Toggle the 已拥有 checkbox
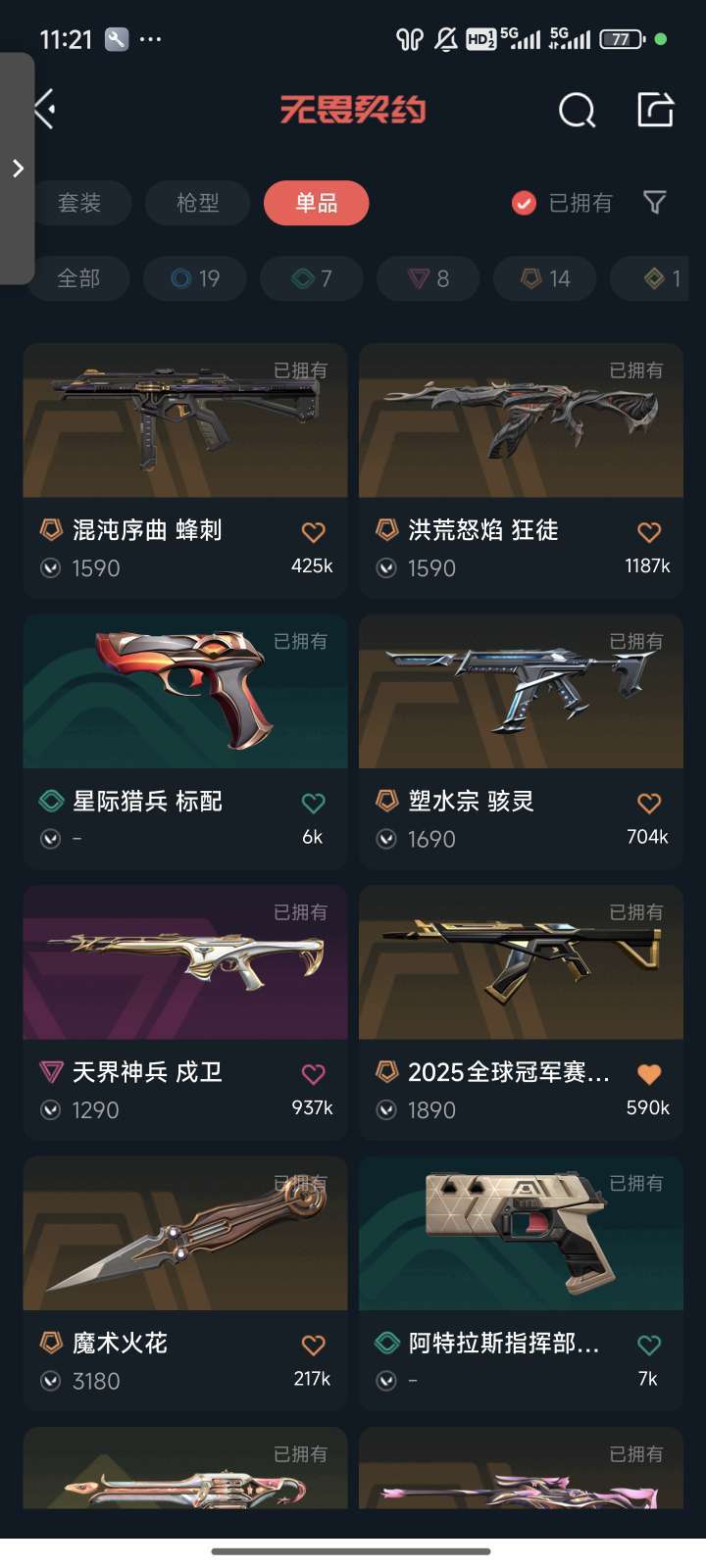Screen dimensions: 706x1568 coord(525,203)
